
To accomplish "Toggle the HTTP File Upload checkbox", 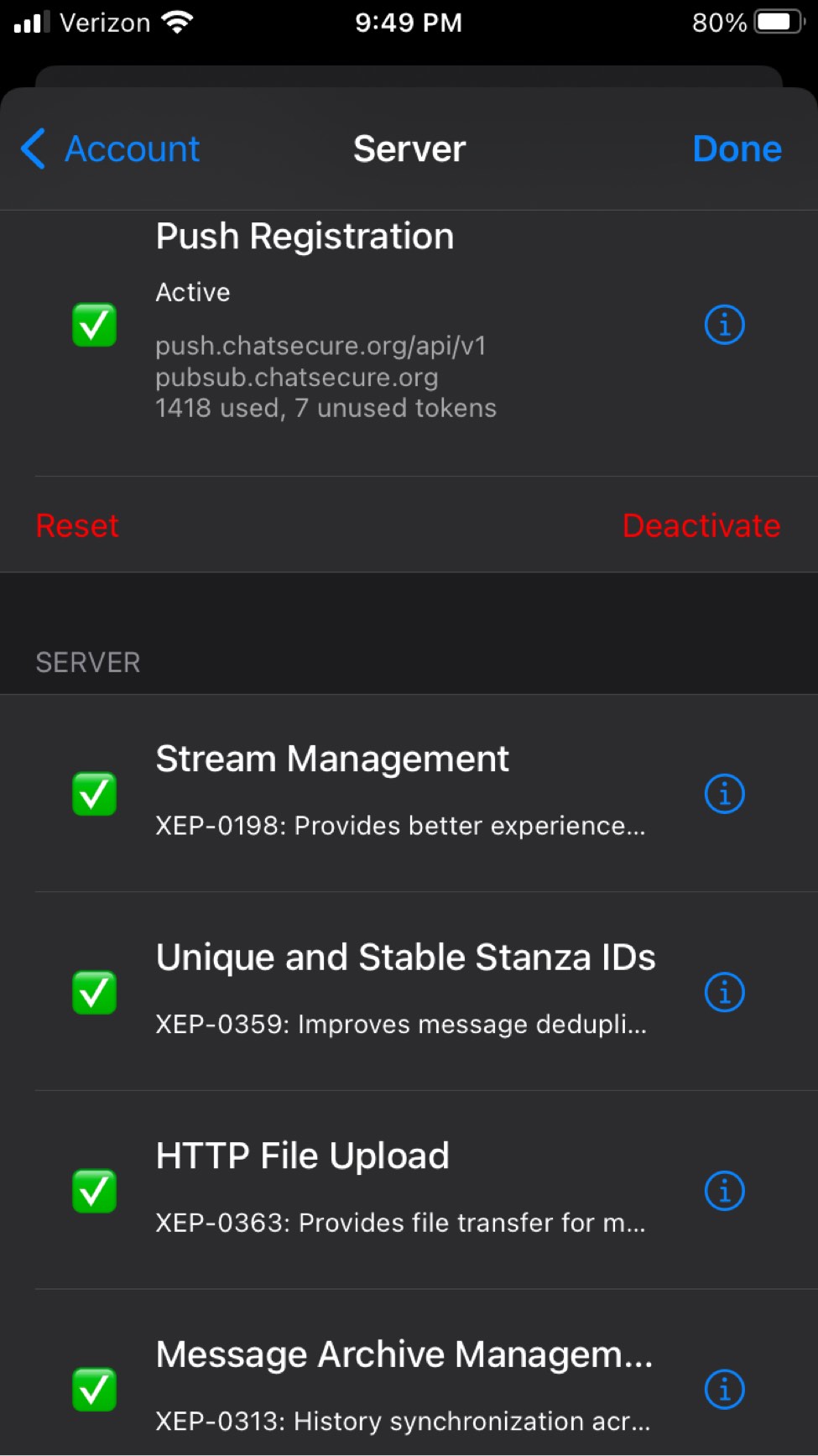I will coord(94,1190).
